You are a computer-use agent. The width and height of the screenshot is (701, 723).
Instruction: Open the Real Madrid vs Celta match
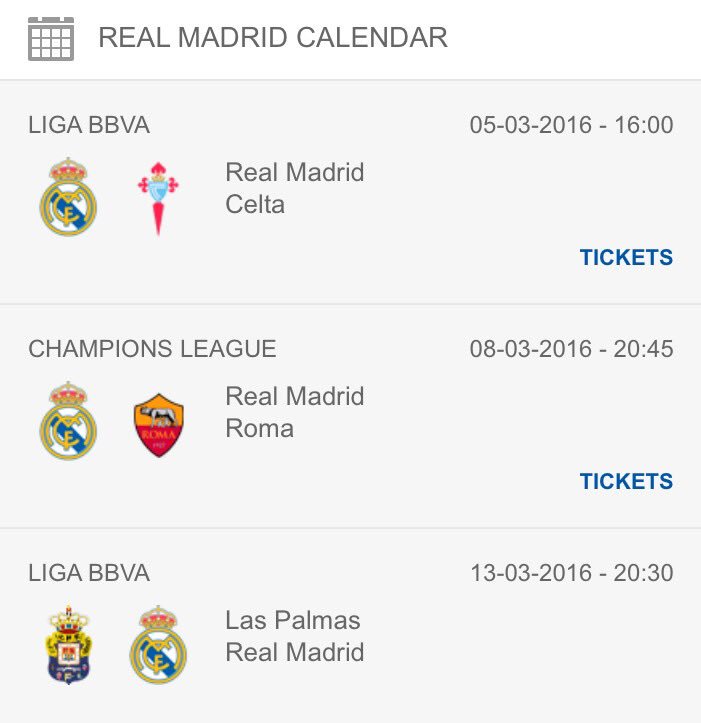(x=294, y=189)
